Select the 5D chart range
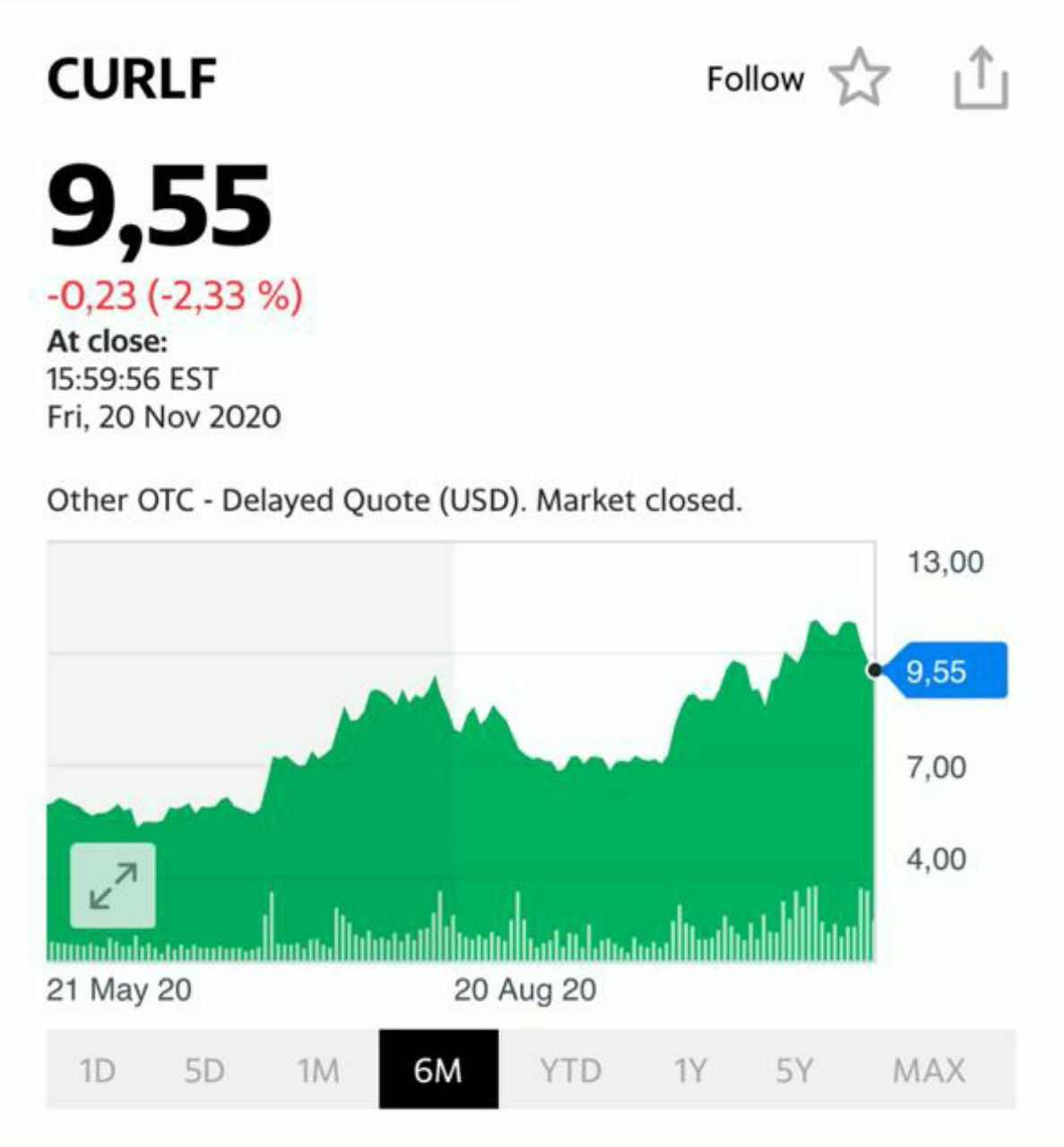Screen dimensions: 1064x1147 click(204, 1070)
